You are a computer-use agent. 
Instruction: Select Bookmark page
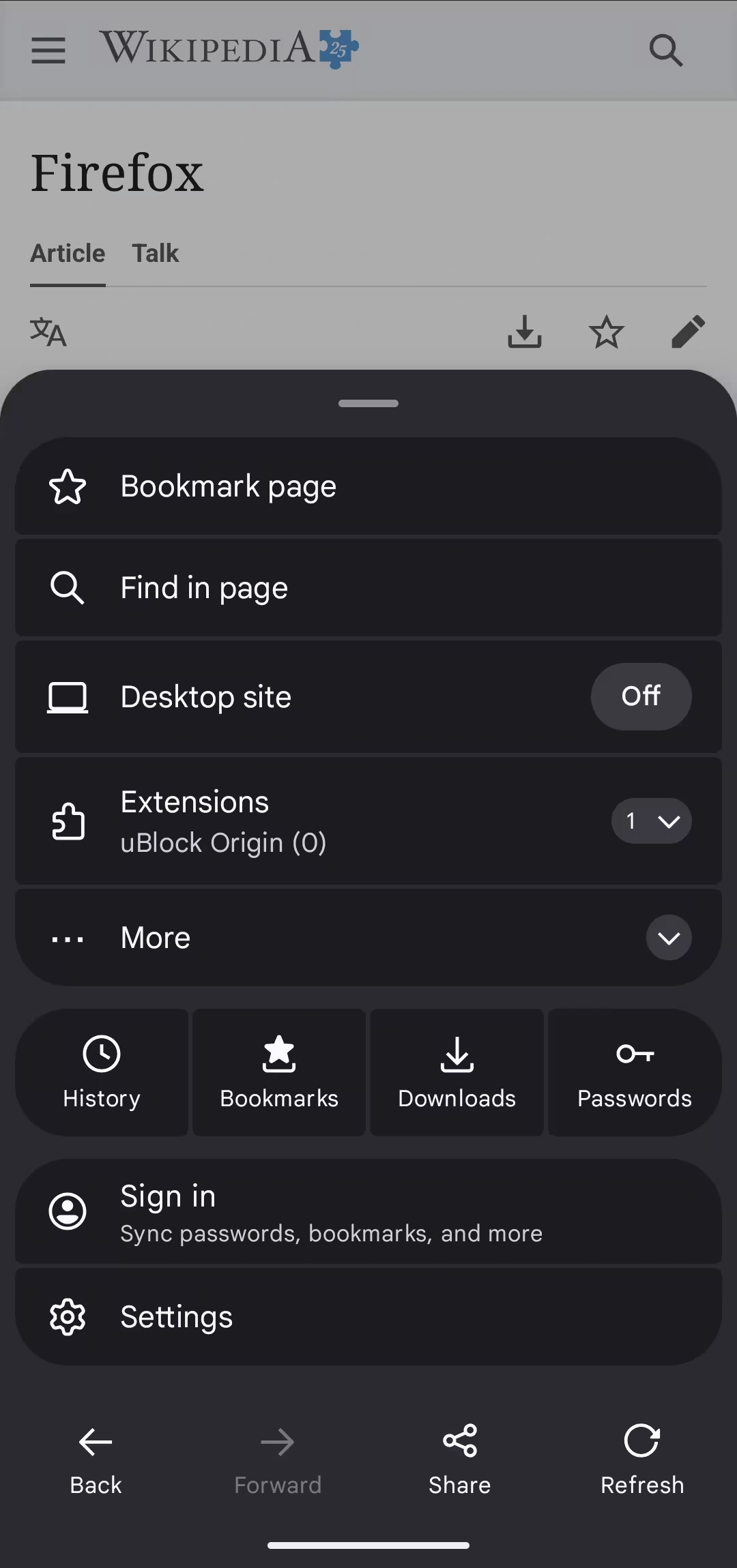pos(369,486)
